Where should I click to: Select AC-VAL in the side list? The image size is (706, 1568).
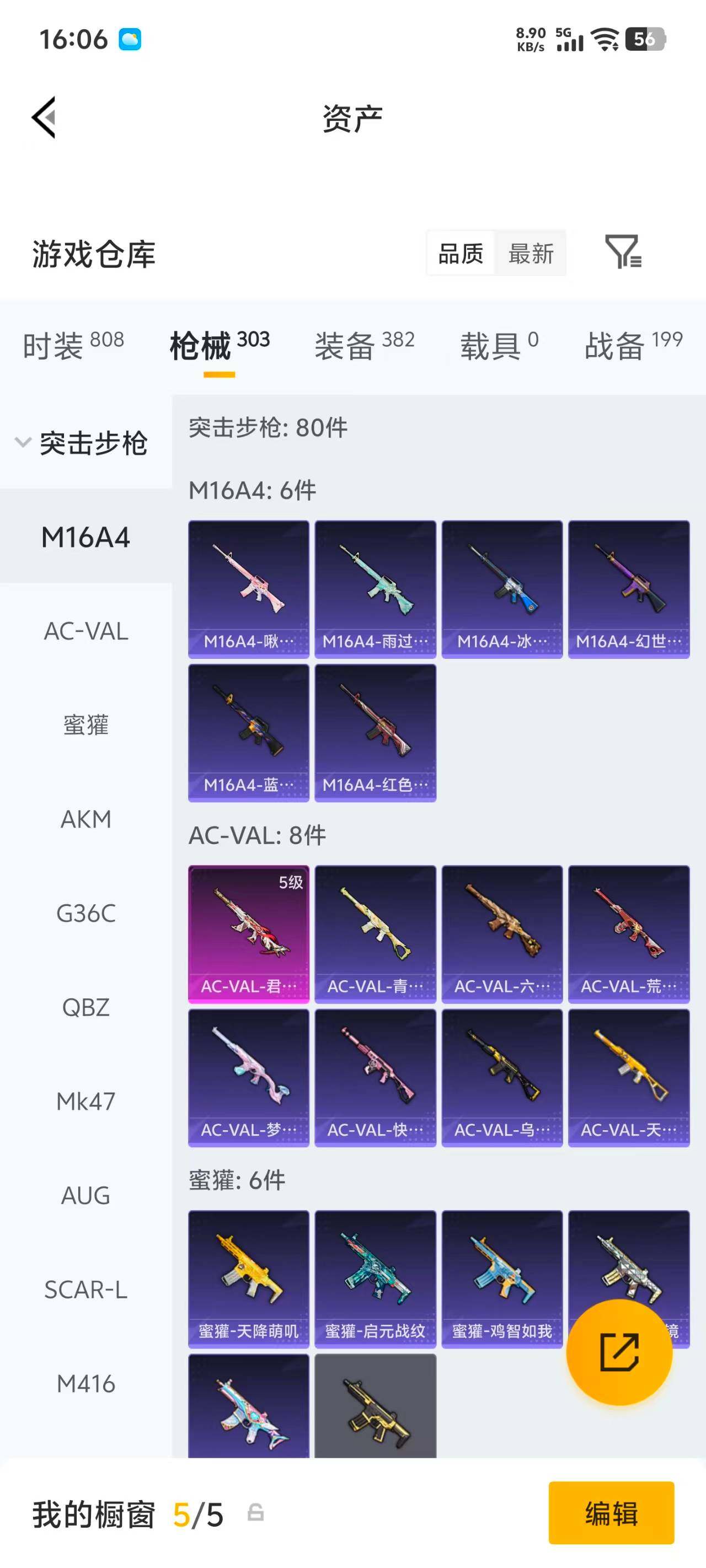pyautogui.click(x=86, y=631)
